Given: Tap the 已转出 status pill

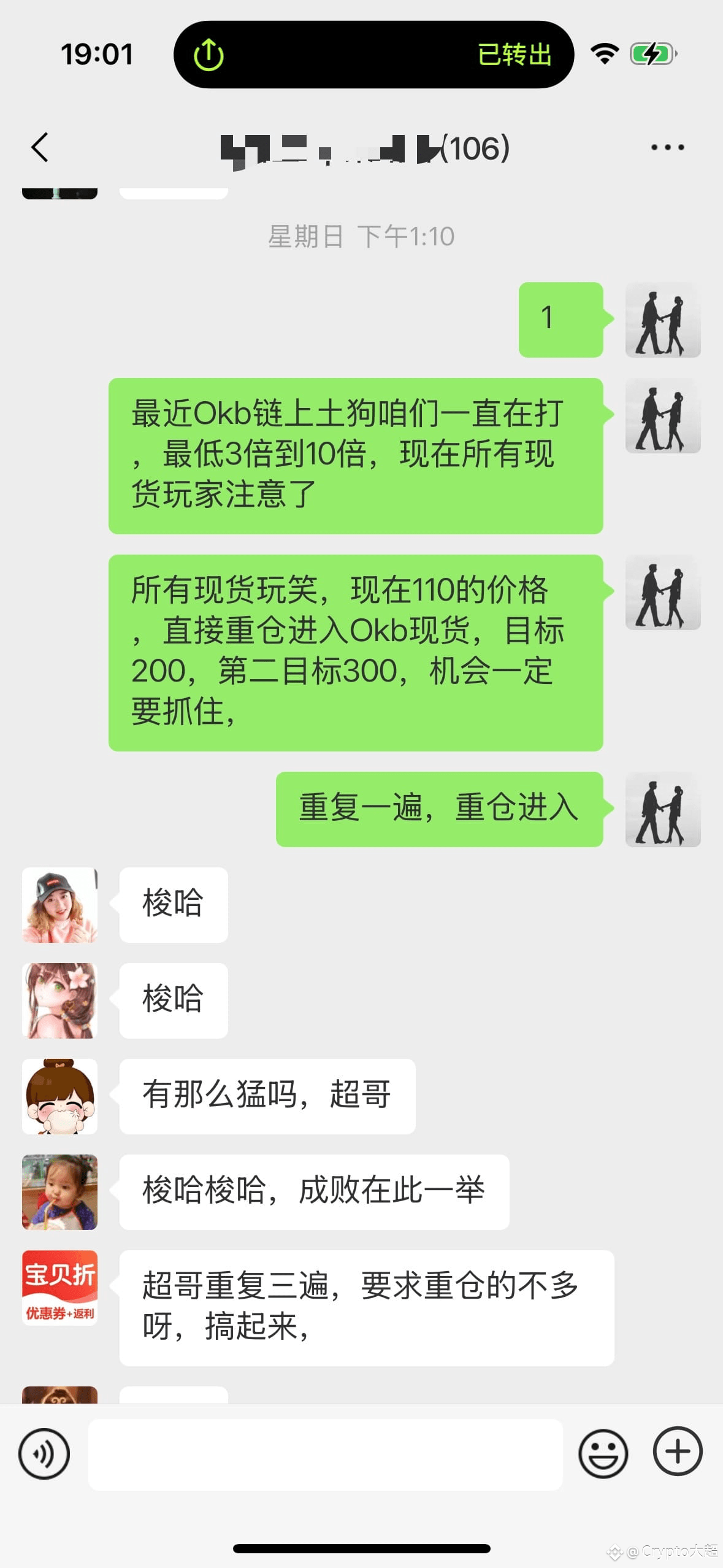Looking at the screenshot, I should coord(373,55).
